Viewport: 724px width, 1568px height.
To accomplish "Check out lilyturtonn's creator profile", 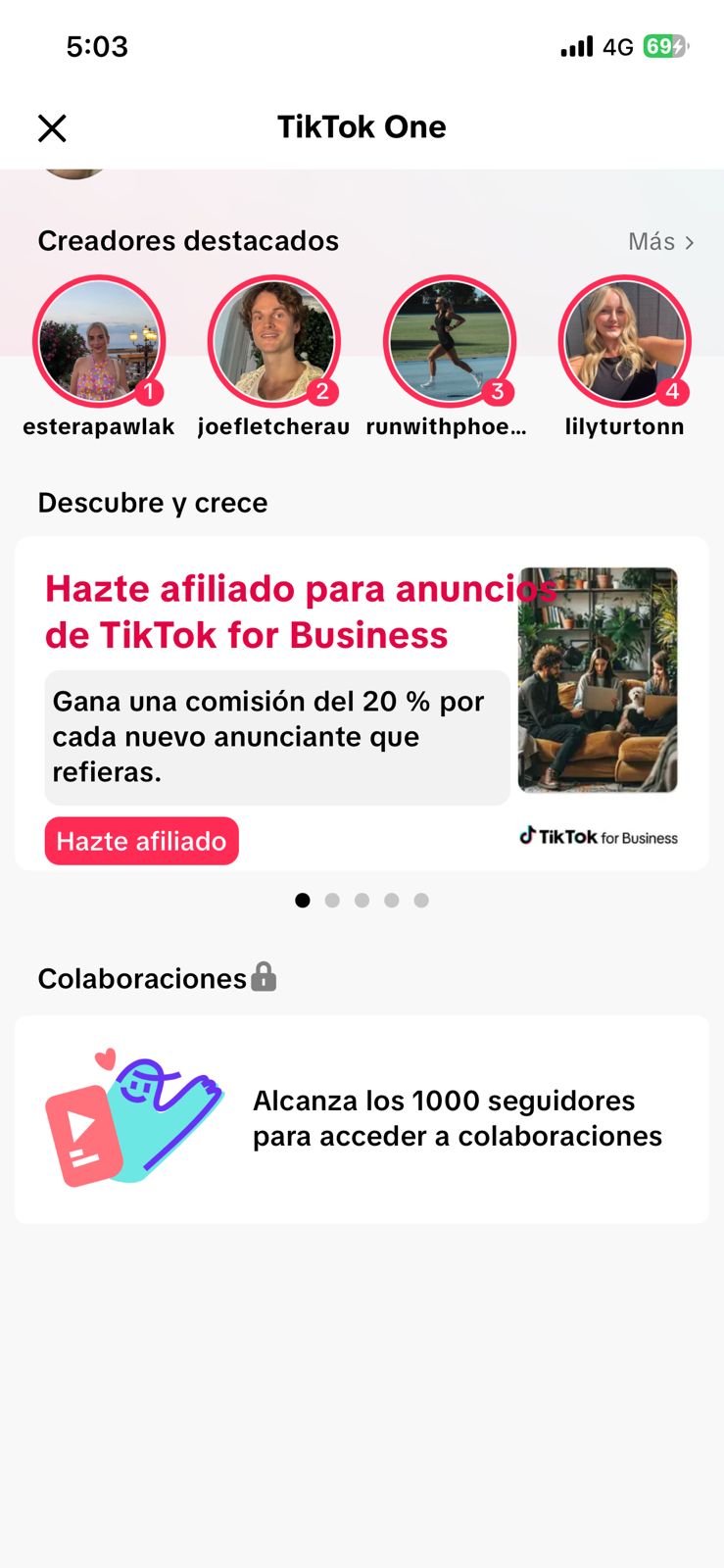I will click(624, 342).
